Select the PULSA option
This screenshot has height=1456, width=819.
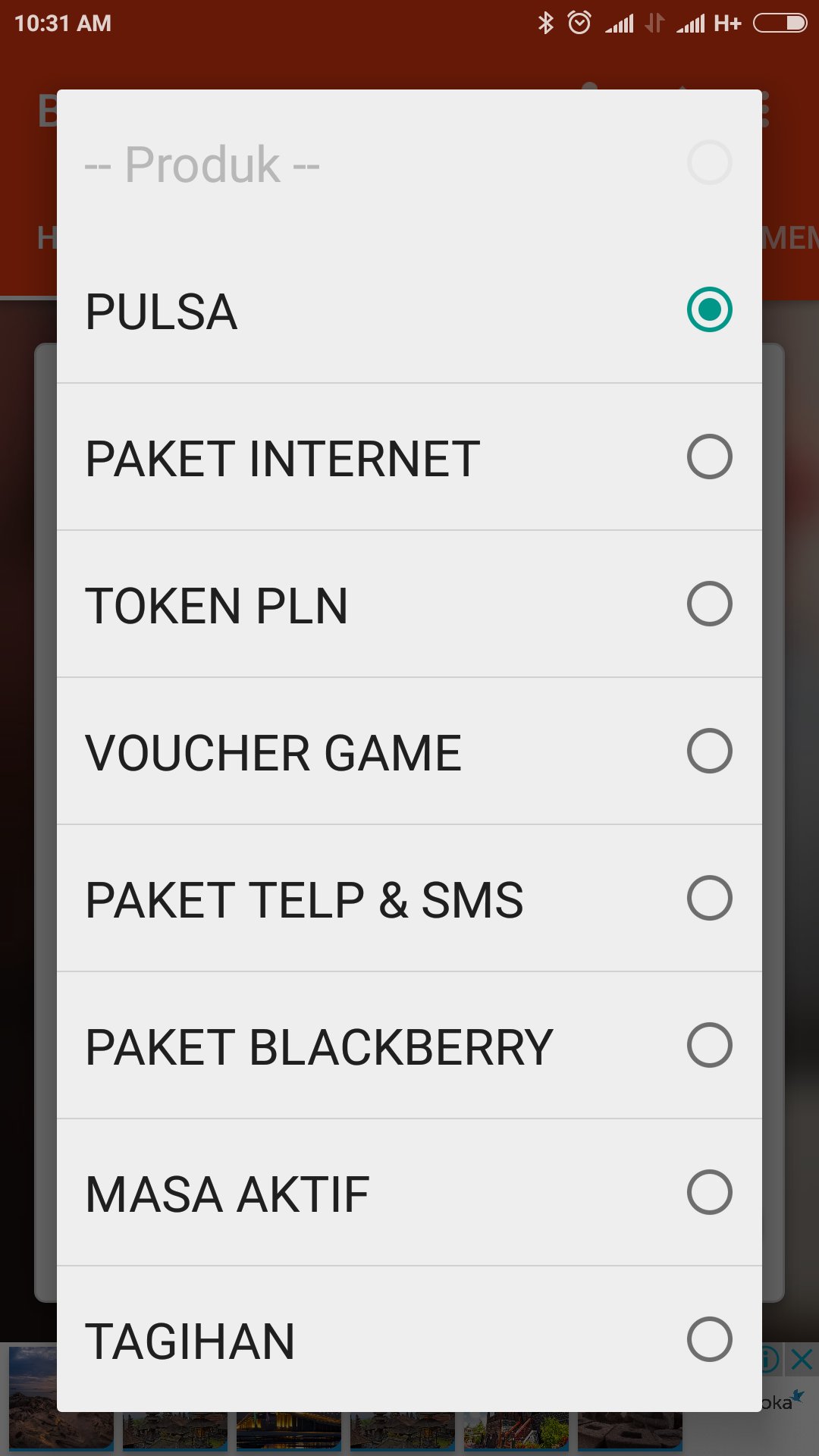click(409, 310)
